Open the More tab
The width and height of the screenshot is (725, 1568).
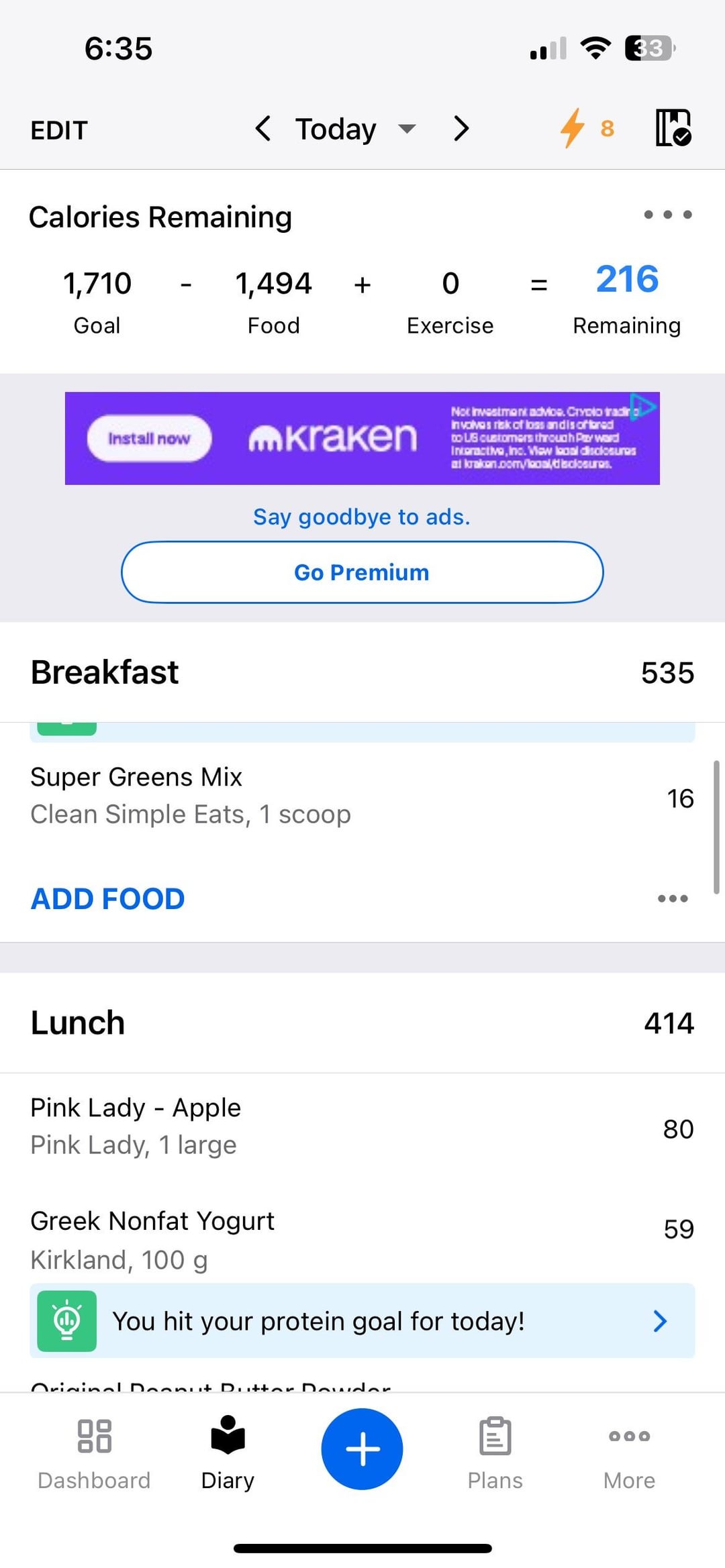pyautogui.click(x=629, y=1451)
